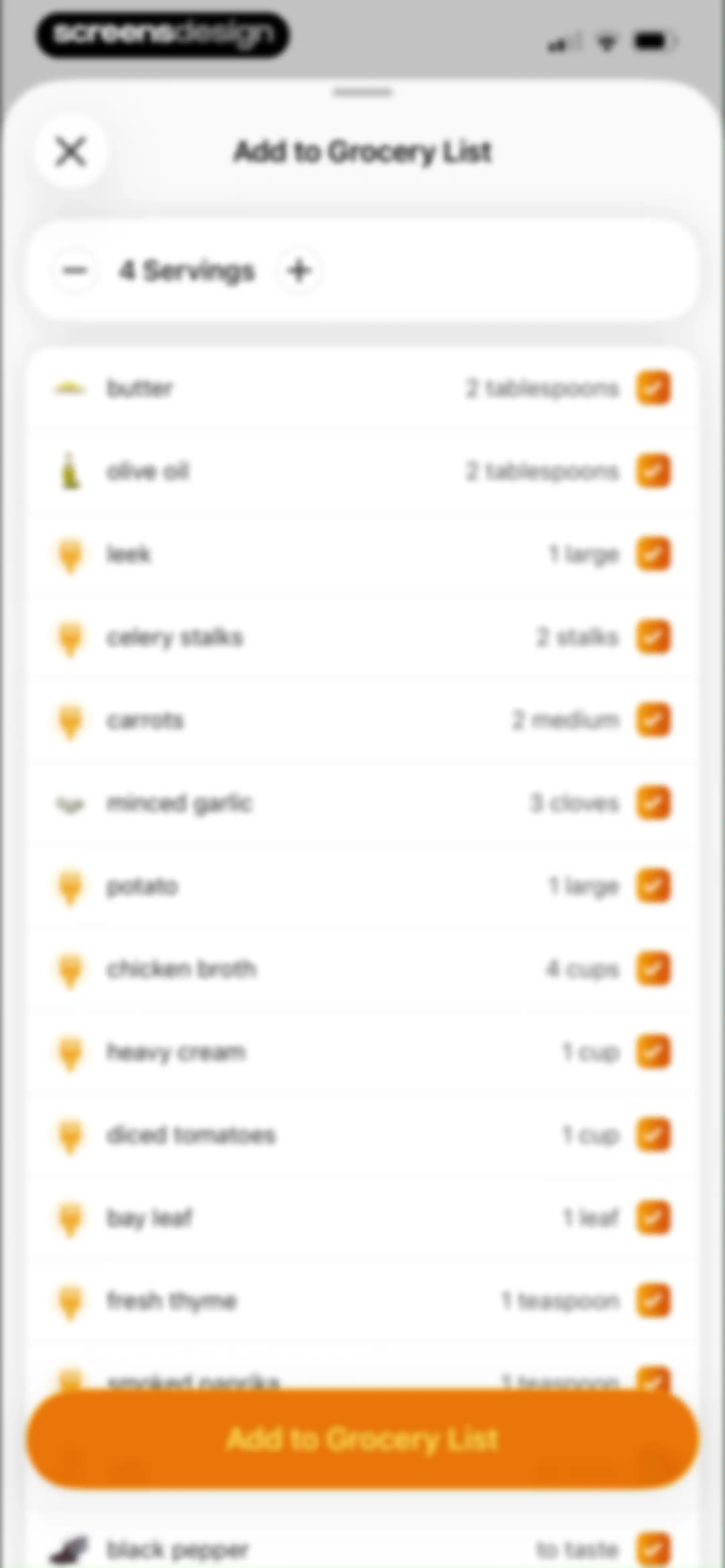Deselect leek from the list
The width and height of the screenshot is (725, 1568).
click(653, 554)
